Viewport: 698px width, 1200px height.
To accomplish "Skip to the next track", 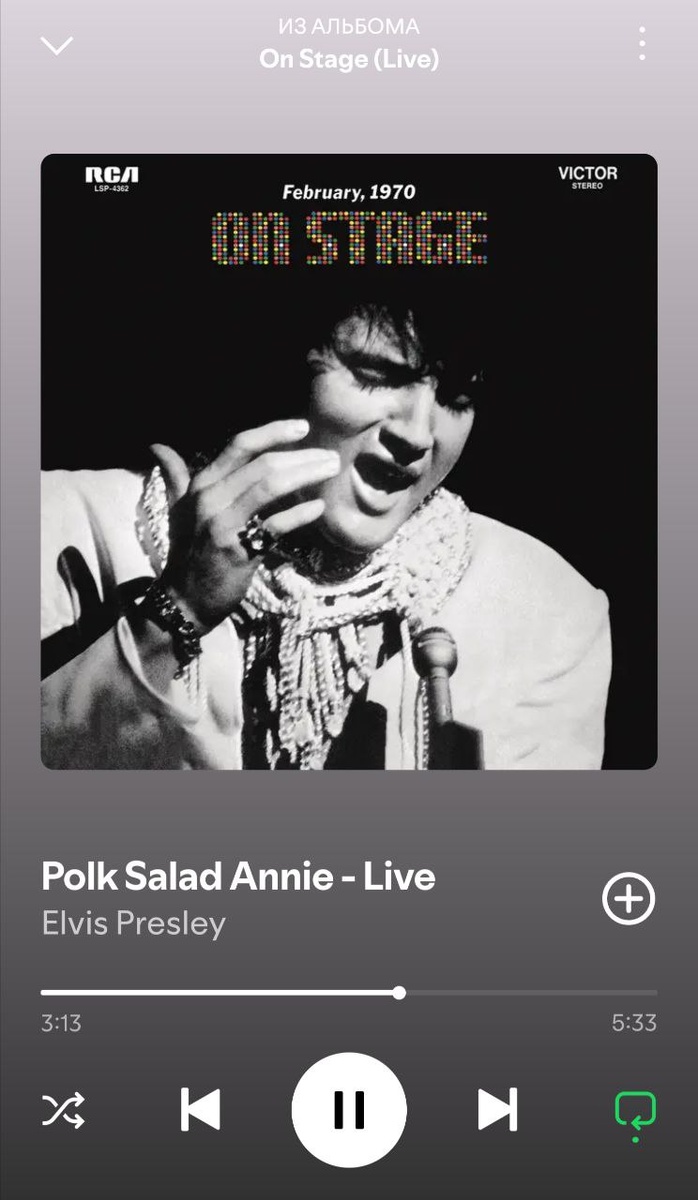I will tap(497, 1110).
